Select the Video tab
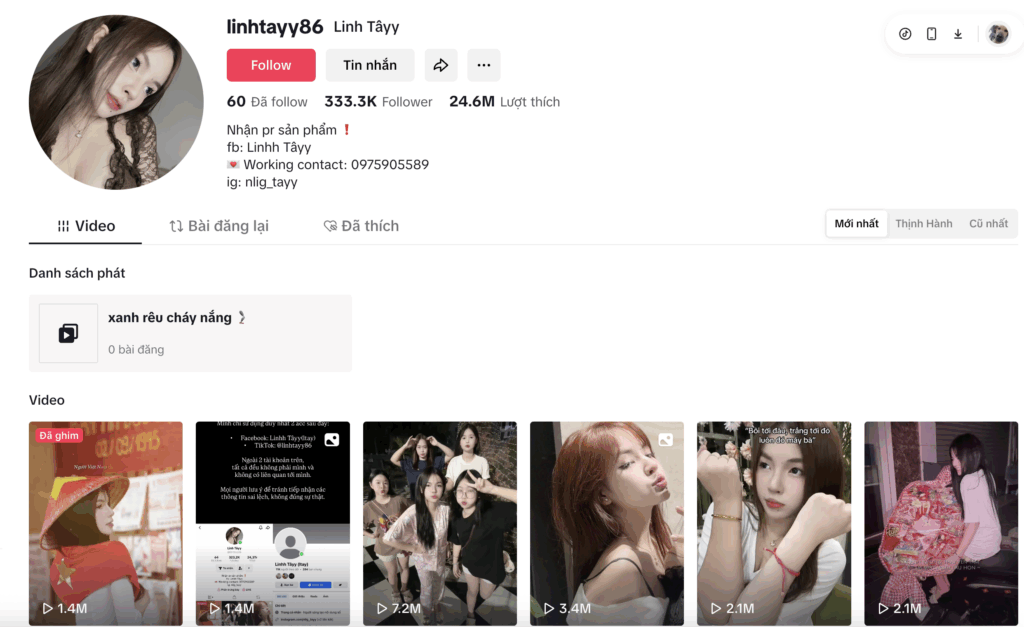Screen dimensions: 1024x627 (x=85, y=226)
